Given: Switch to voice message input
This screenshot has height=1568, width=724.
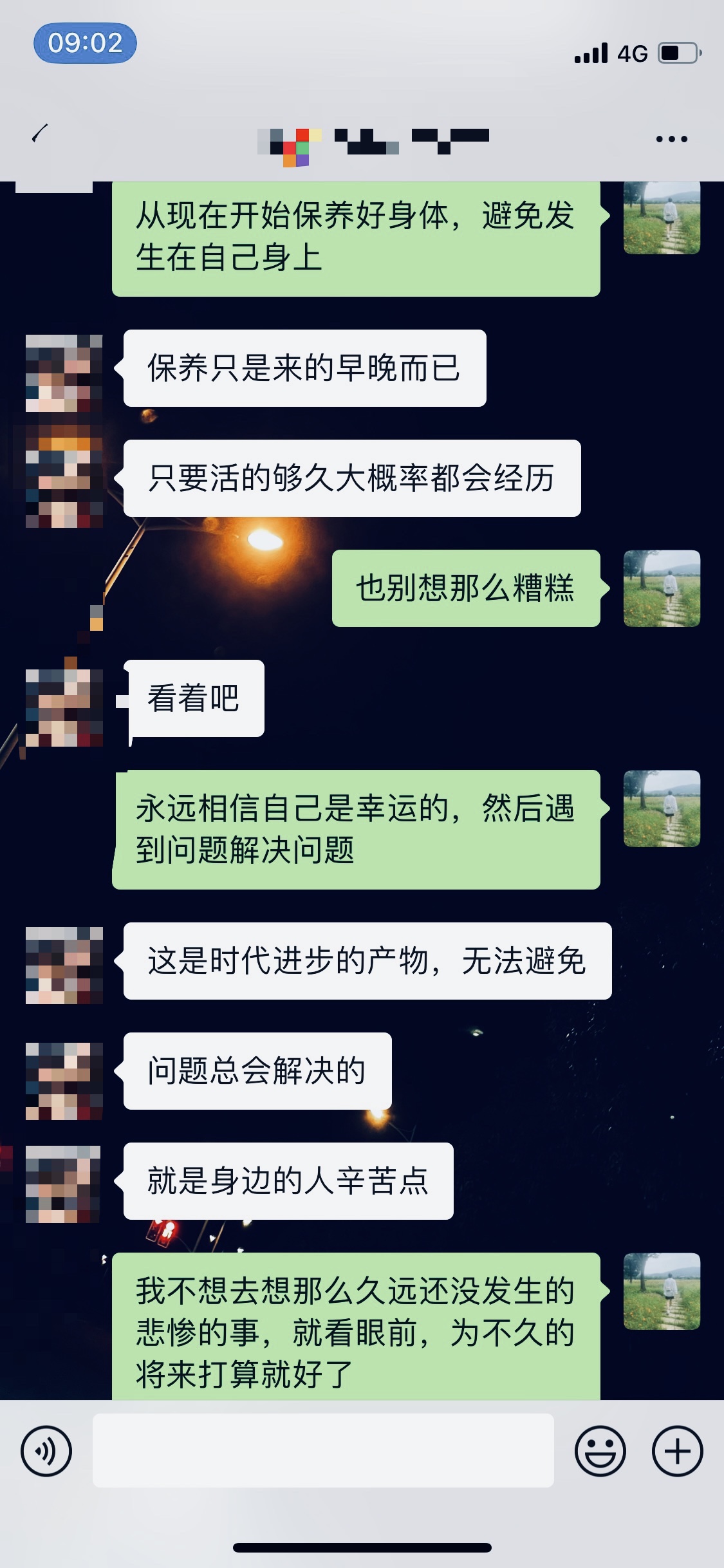Looking at the screenshot, I should [46, 1451].
